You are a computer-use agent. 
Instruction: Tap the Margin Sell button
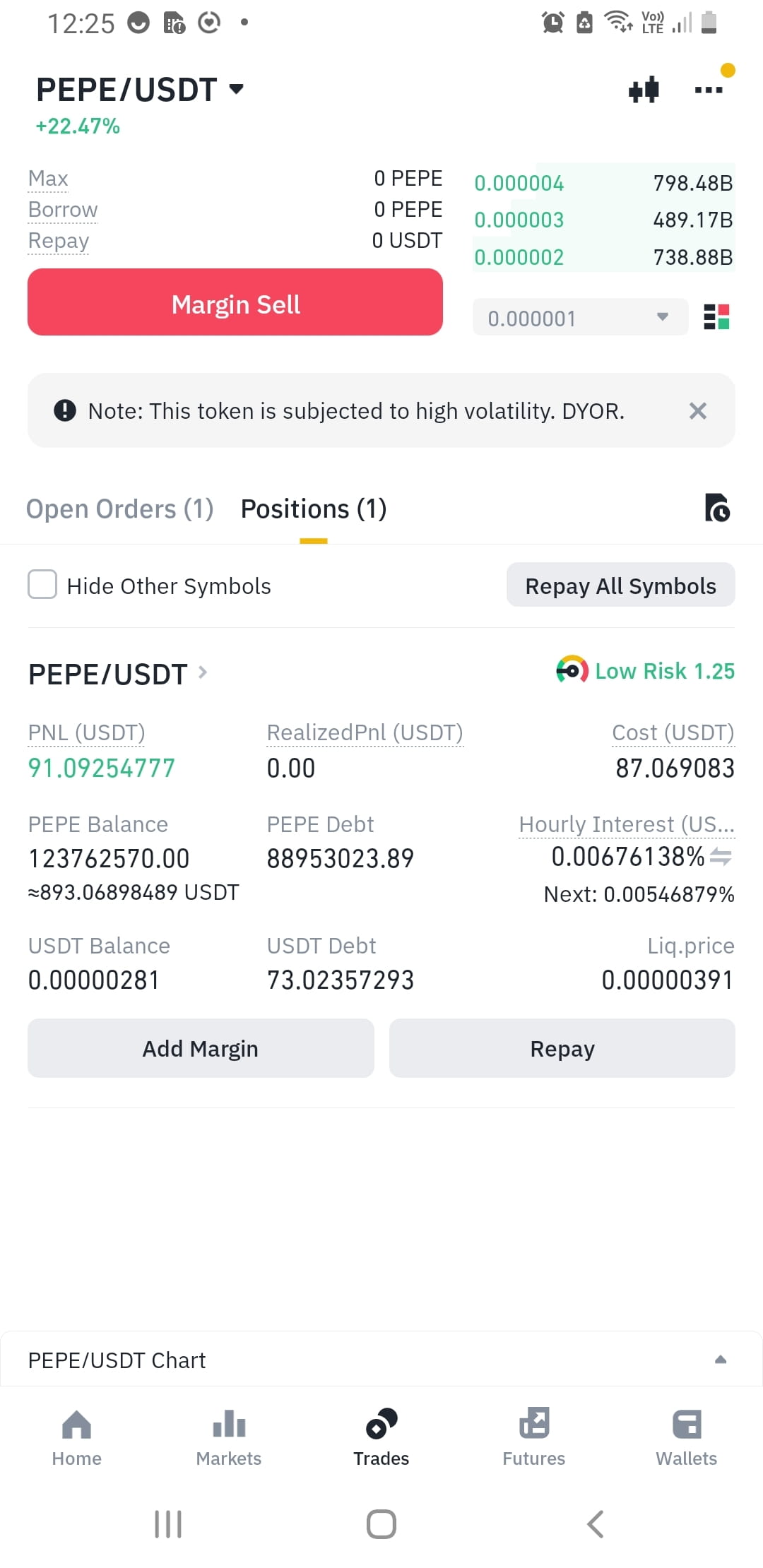point(235,302)
